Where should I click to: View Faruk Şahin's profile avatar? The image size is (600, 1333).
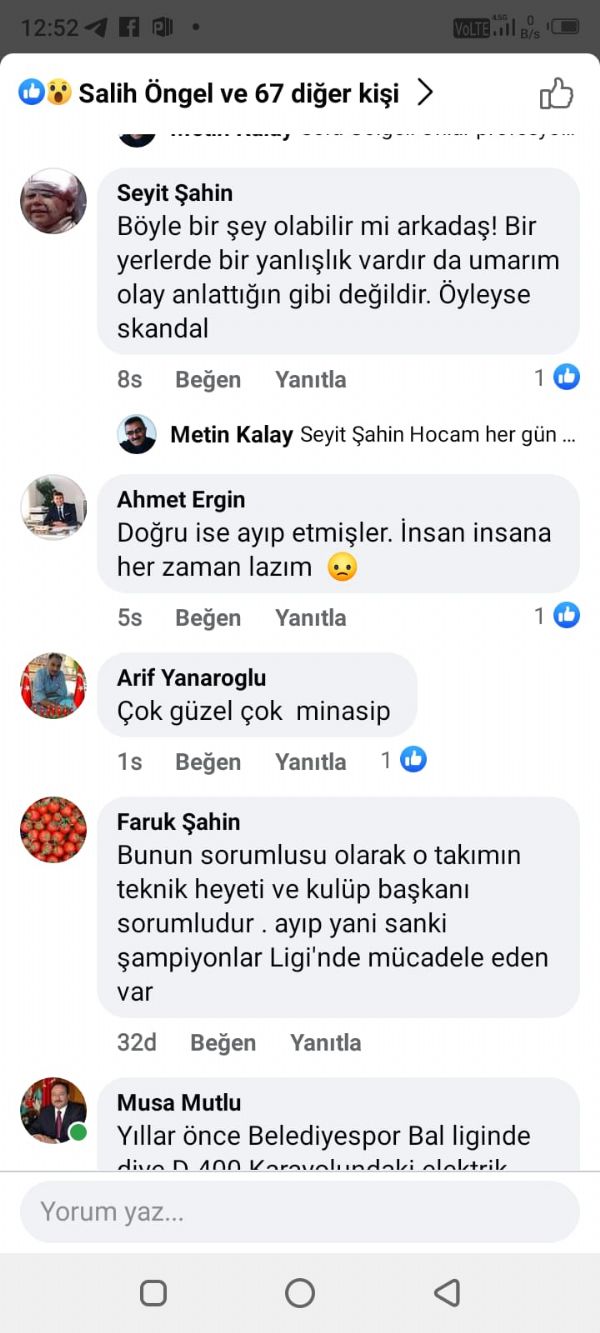pos(53,829)
